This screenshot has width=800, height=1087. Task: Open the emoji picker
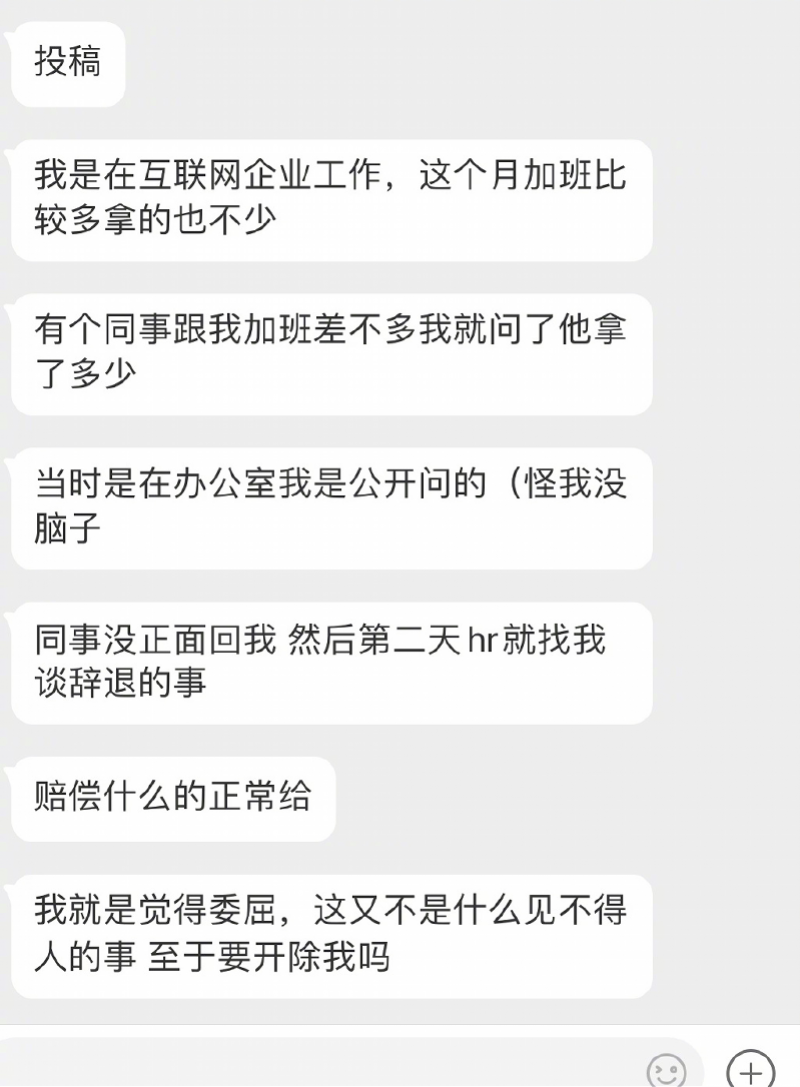pos(667,1071)
